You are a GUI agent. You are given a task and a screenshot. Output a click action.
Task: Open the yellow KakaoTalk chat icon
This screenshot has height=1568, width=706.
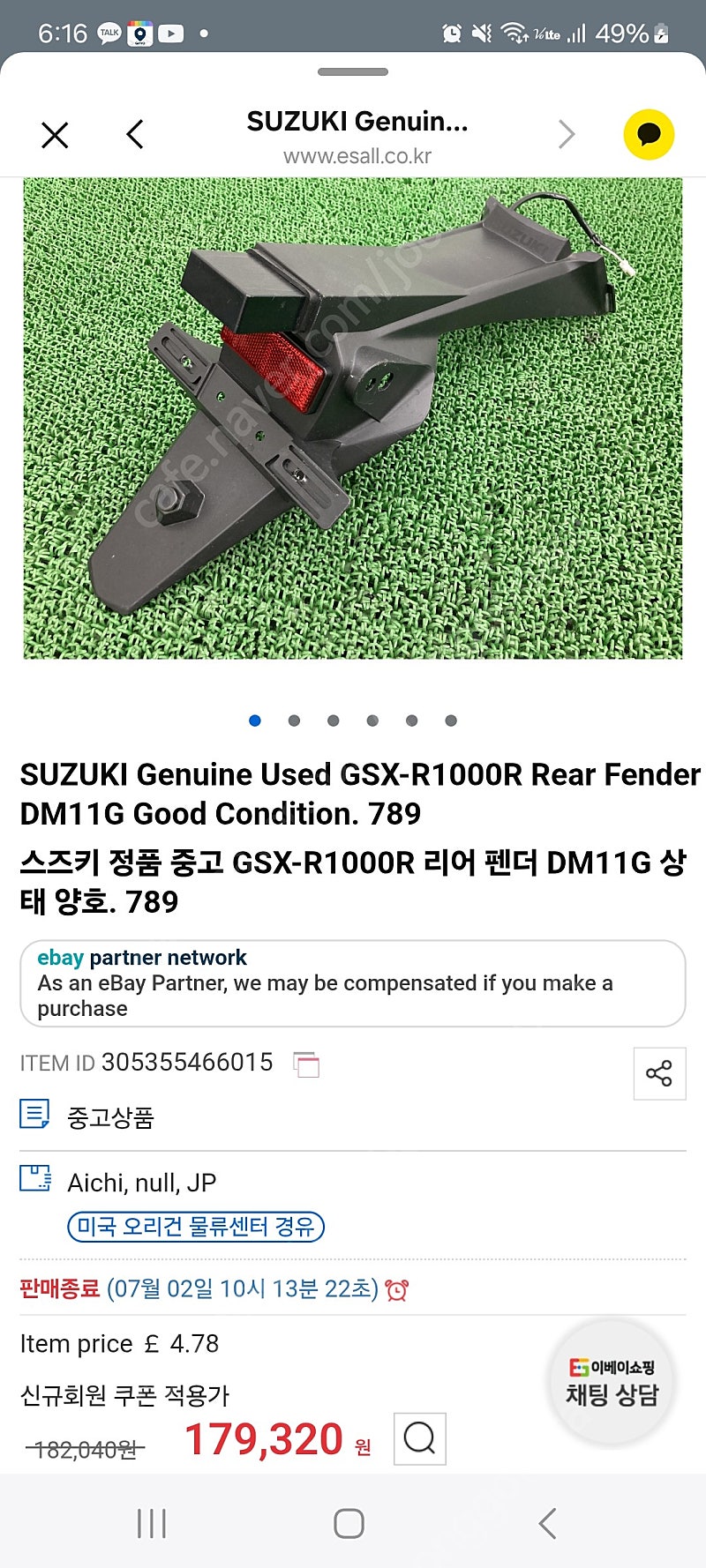click(x=649, y=135)
